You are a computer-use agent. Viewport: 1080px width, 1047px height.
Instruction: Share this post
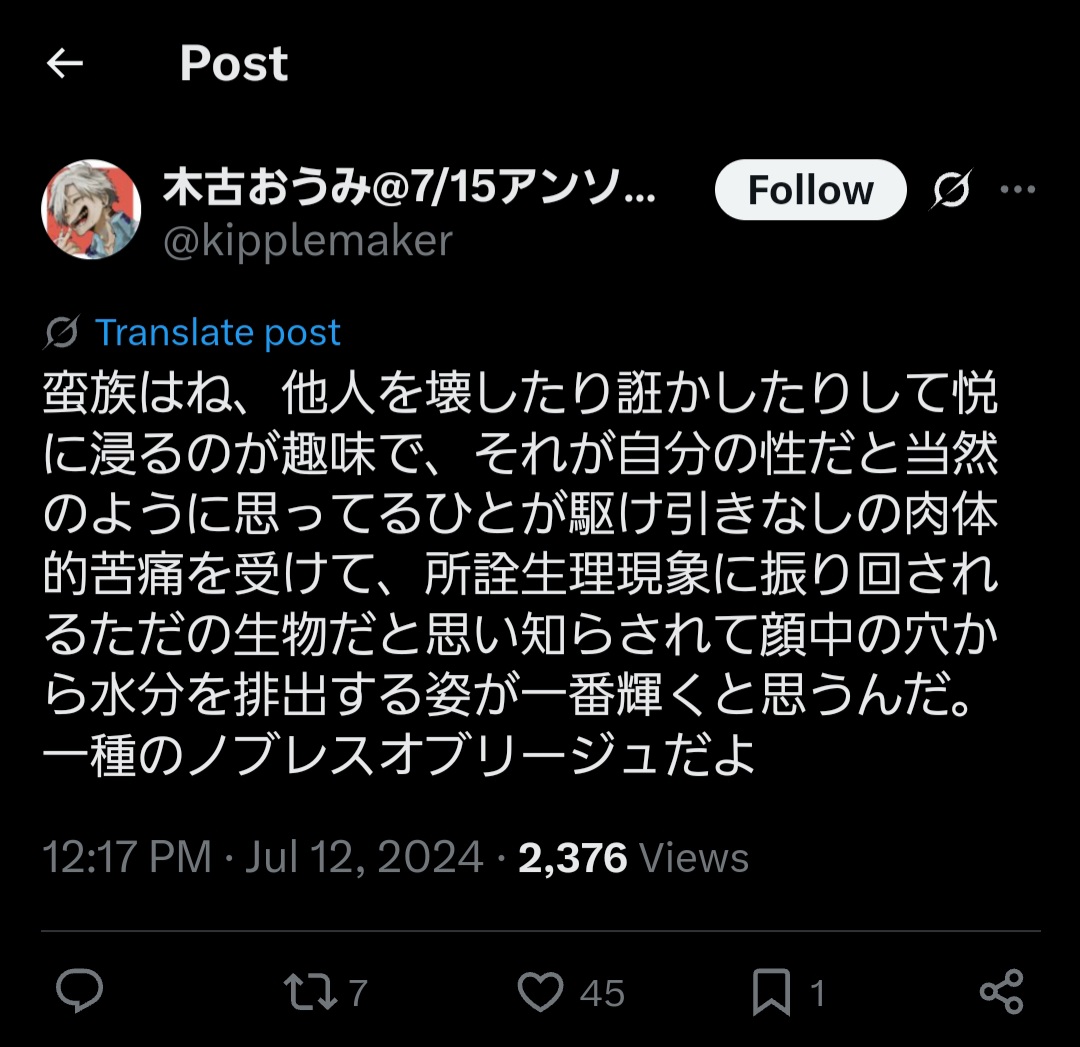(x=1001, y=991)
